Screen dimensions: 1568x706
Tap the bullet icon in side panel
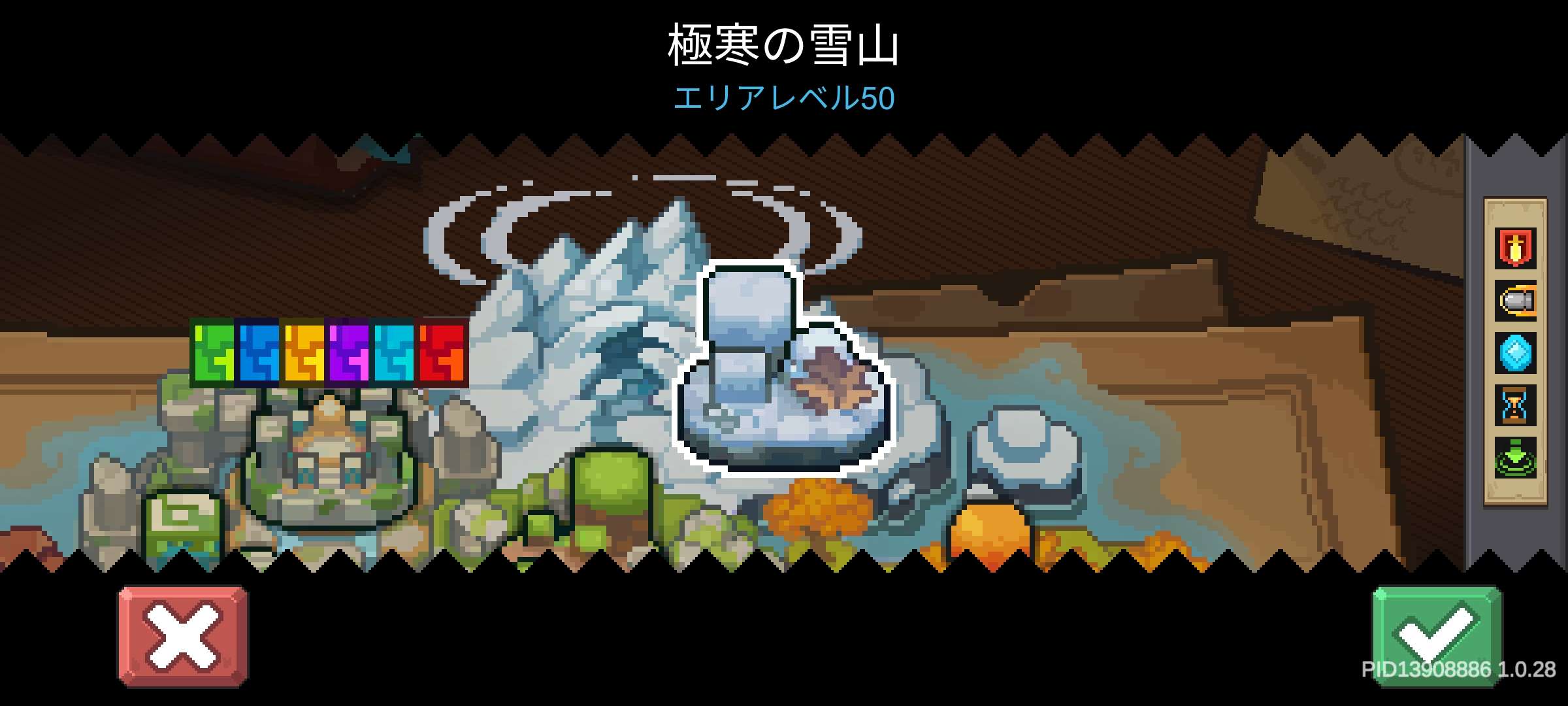click(1515, 301)
